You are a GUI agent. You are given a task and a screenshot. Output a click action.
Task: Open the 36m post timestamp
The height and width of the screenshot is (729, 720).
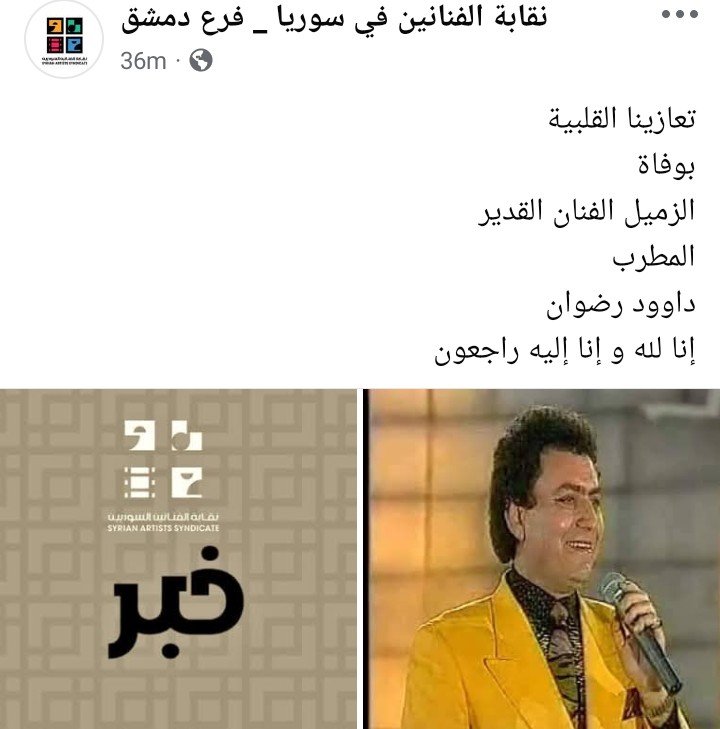(x=142, y=60)
